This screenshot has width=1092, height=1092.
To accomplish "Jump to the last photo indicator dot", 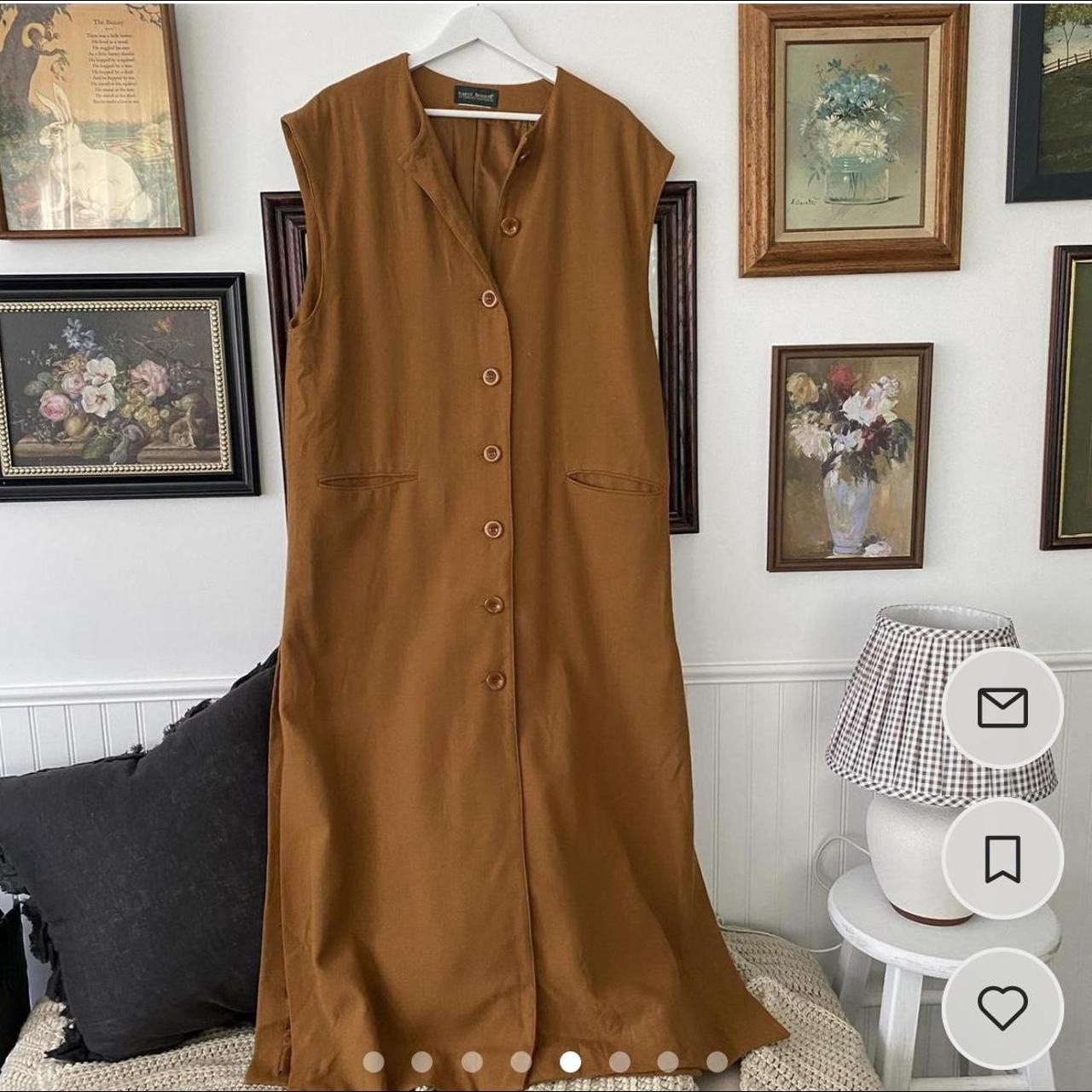I will (x=717, y=1062).
